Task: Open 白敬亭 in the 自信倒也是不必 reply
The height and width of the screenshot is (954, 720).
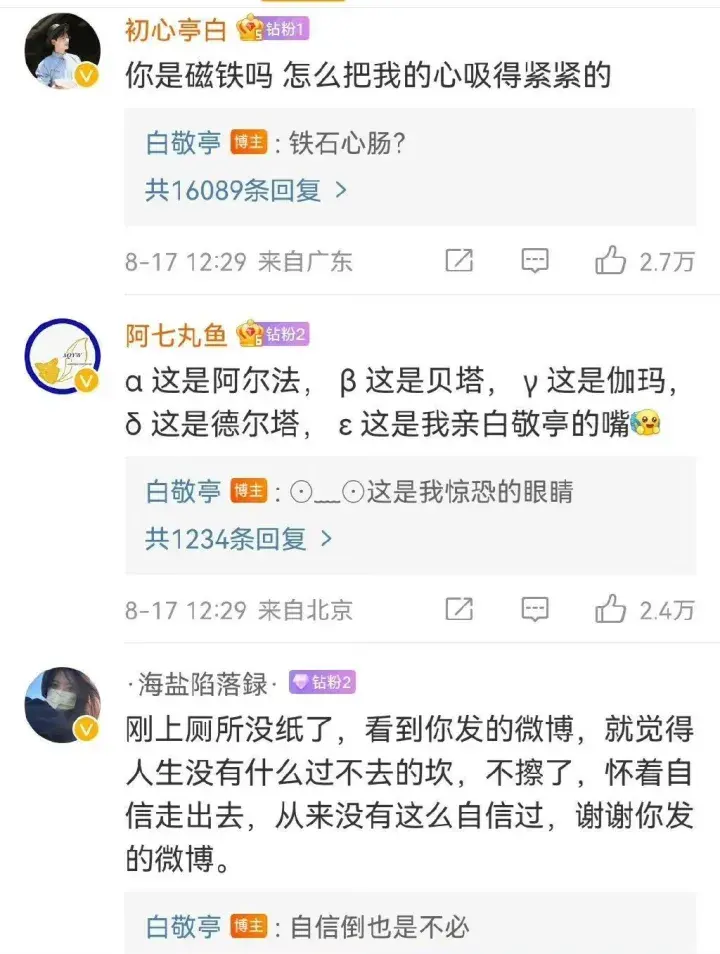Action: (183, 926)
